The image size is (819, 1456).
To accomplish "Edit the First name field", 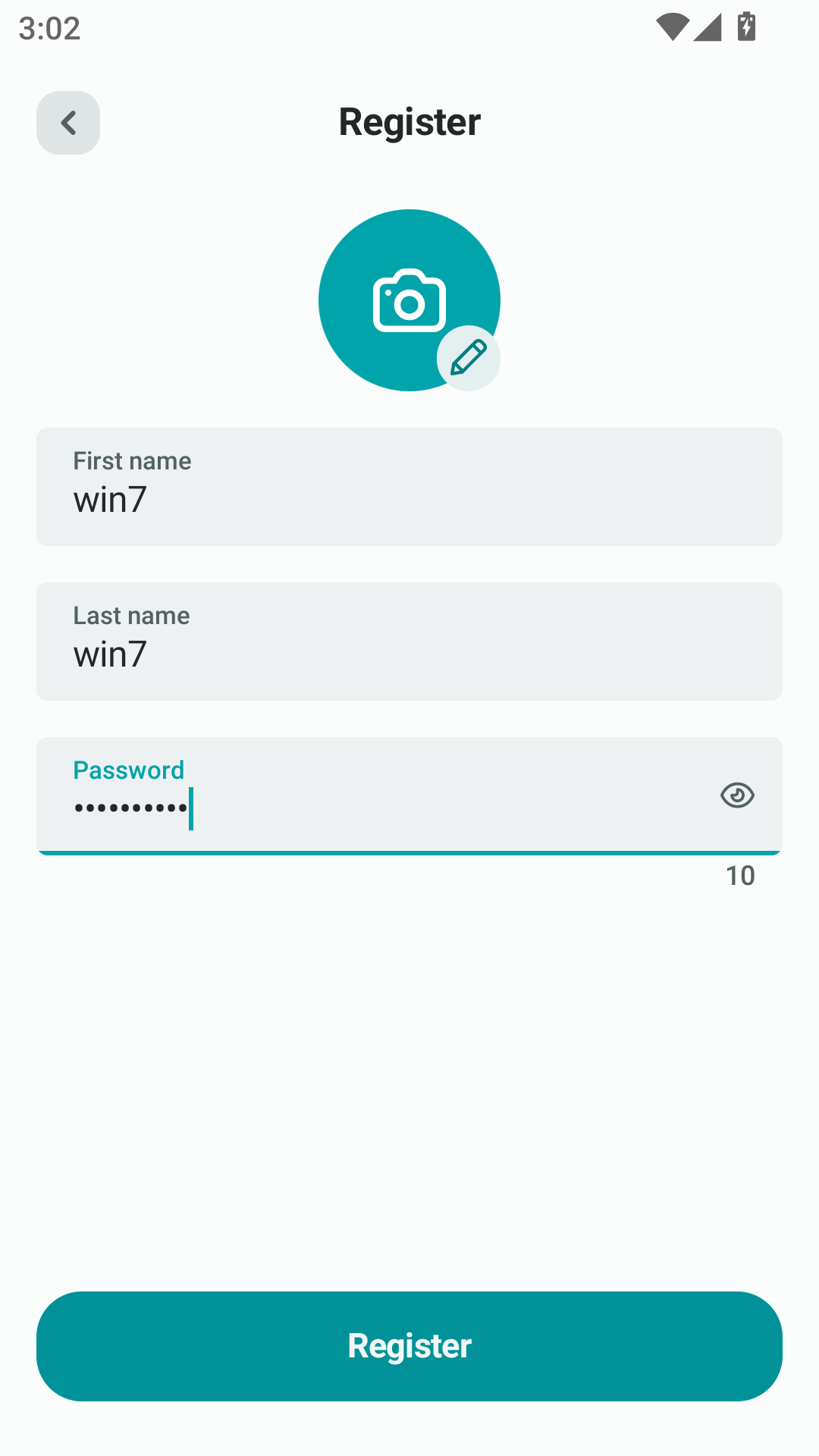I will pos(409,487).
